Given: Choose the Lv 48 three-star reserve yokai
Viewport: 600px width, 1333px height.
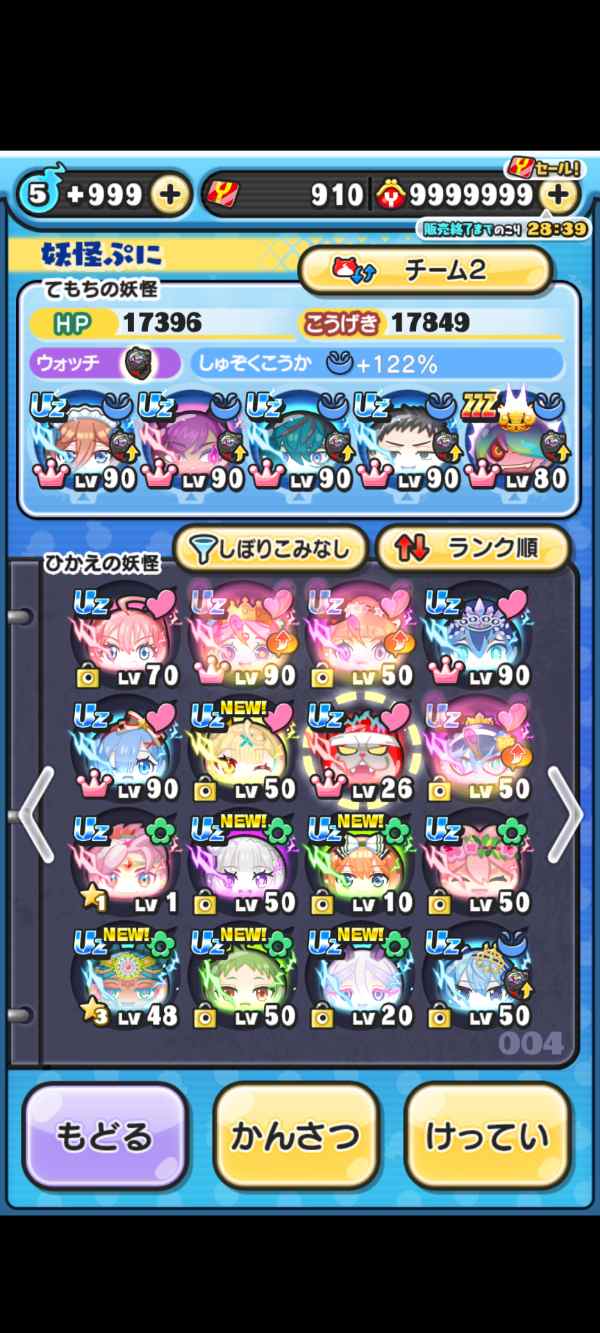Looking at the screenshot, I should [126, 979].
